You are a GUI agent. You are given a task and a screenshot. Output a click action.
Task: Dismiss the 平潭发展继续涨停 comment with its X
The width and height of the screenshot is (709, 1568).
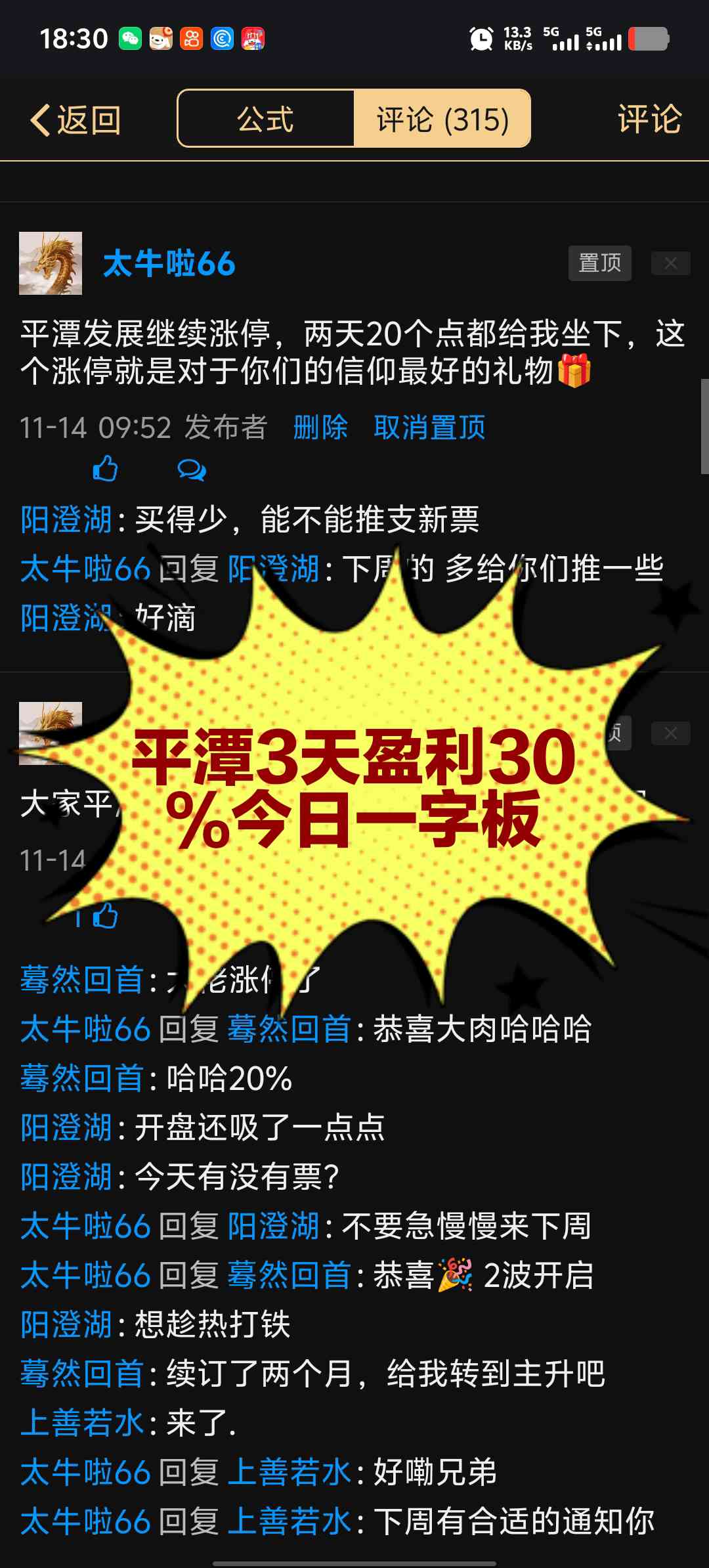coord(670,263)
